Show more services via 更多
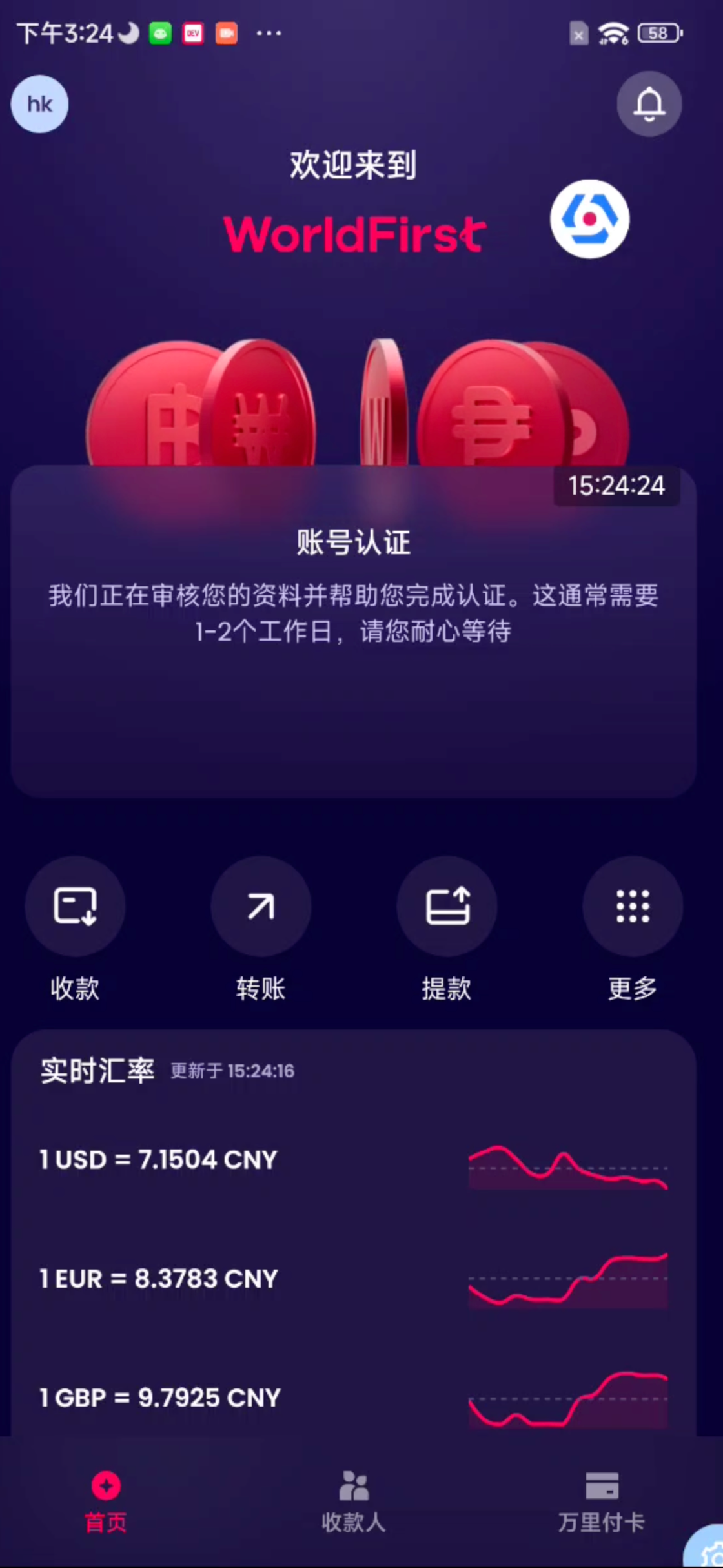Image resolution: width=723 pixels, height=1568 pixels. (x=633, y=907)
